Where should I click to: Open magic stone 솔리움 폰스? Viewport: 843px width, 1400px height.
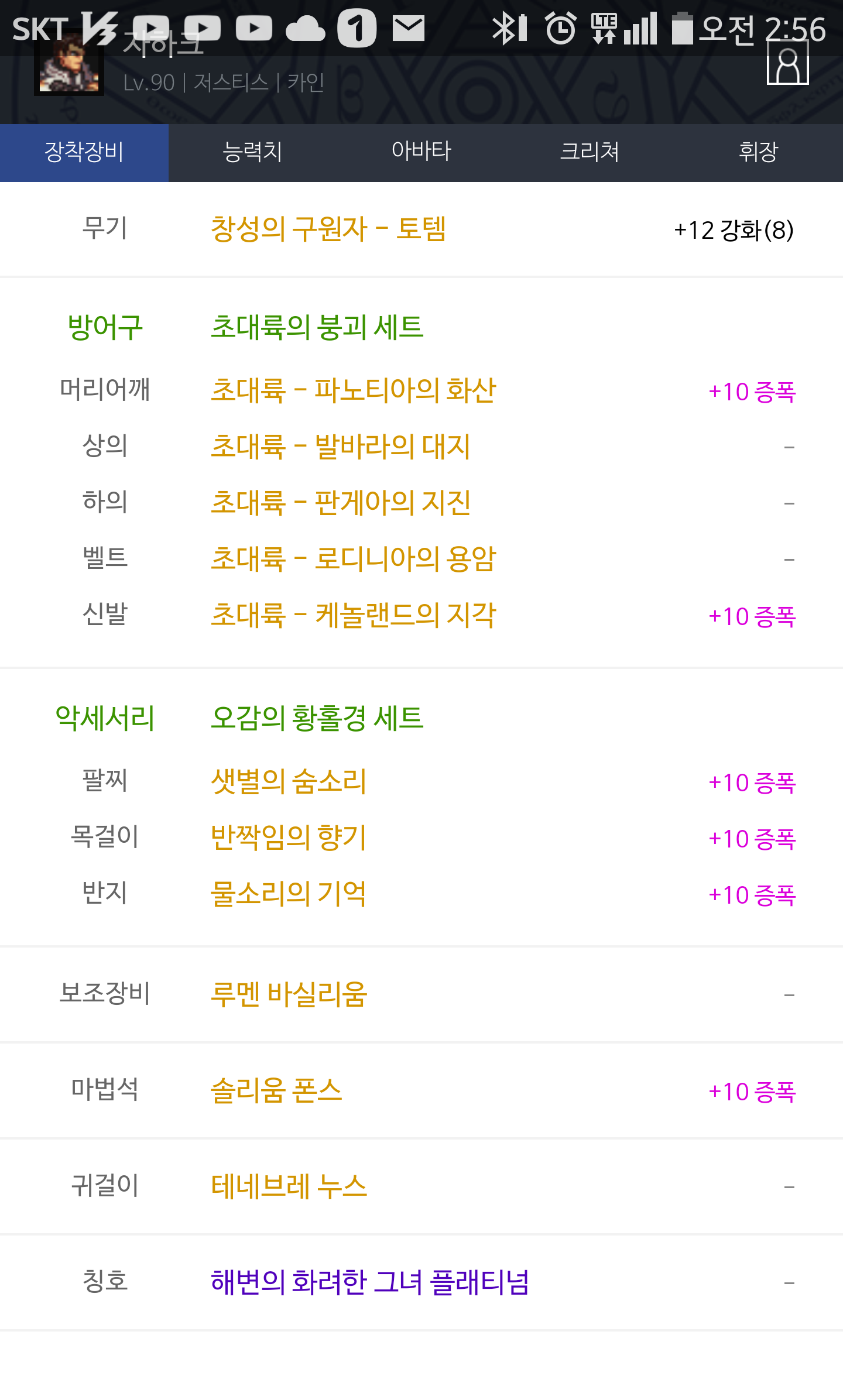276,1090
